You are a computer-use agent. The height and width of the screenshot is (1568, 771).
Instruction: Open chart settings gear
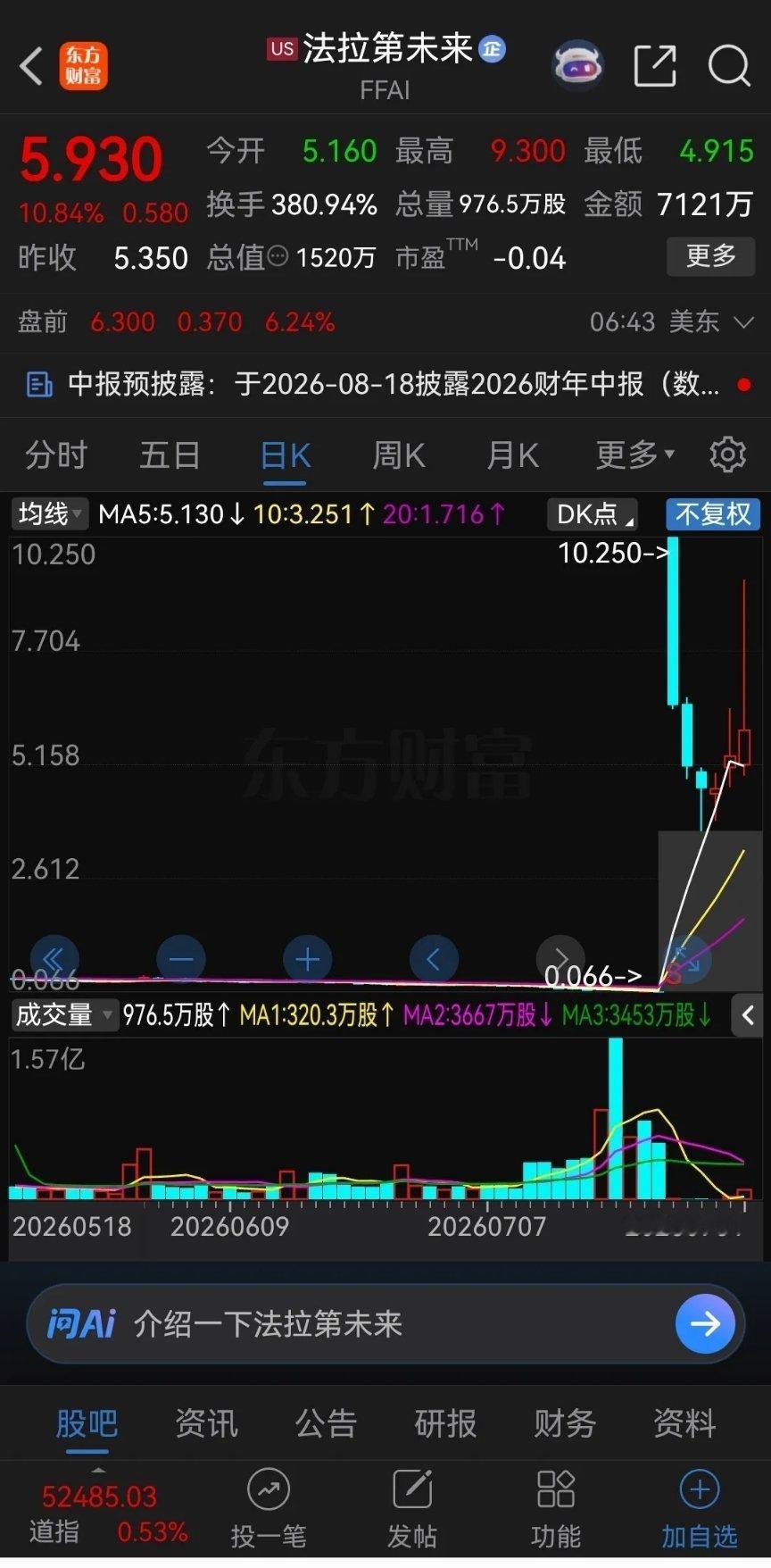[x=727, y=455]
